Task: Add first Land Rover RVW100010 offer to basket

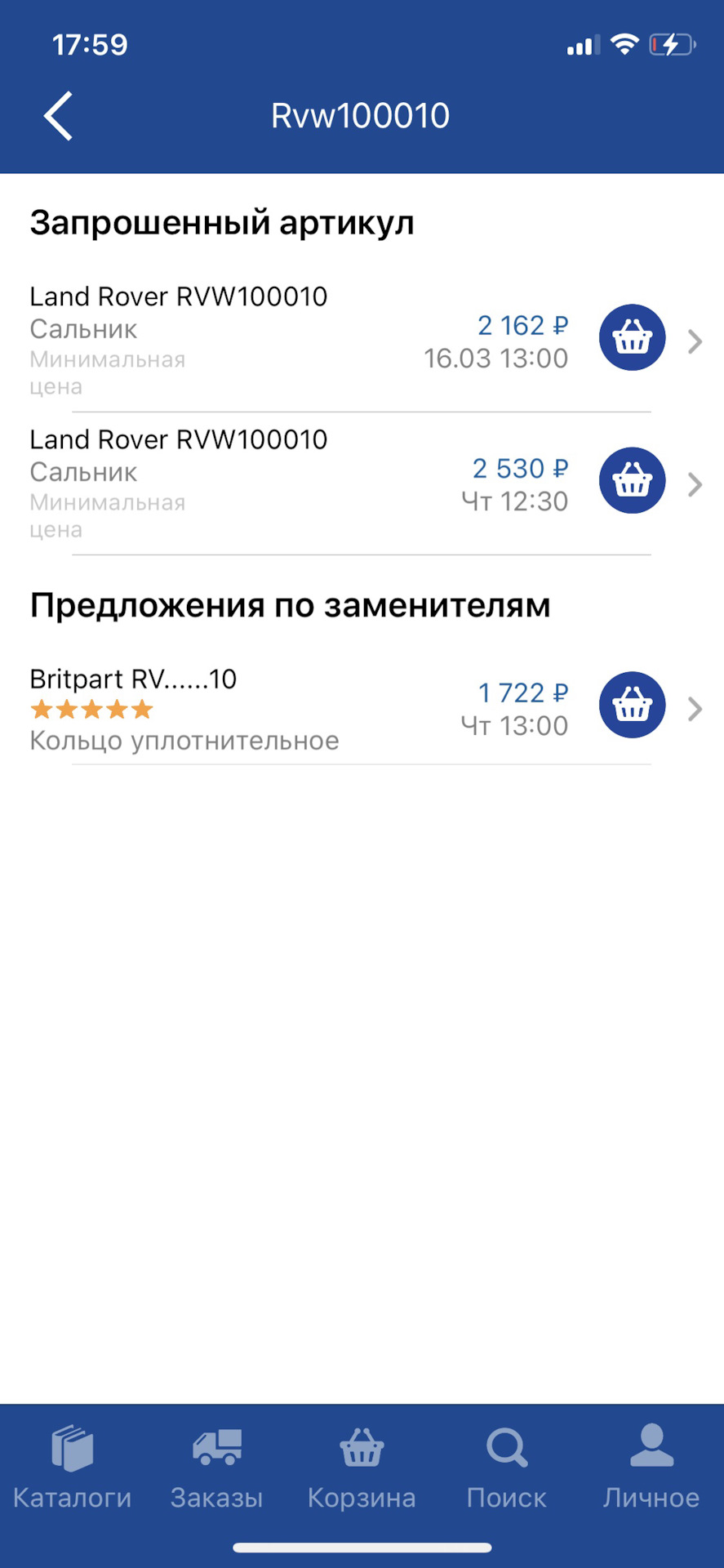Action: [632, 337]
